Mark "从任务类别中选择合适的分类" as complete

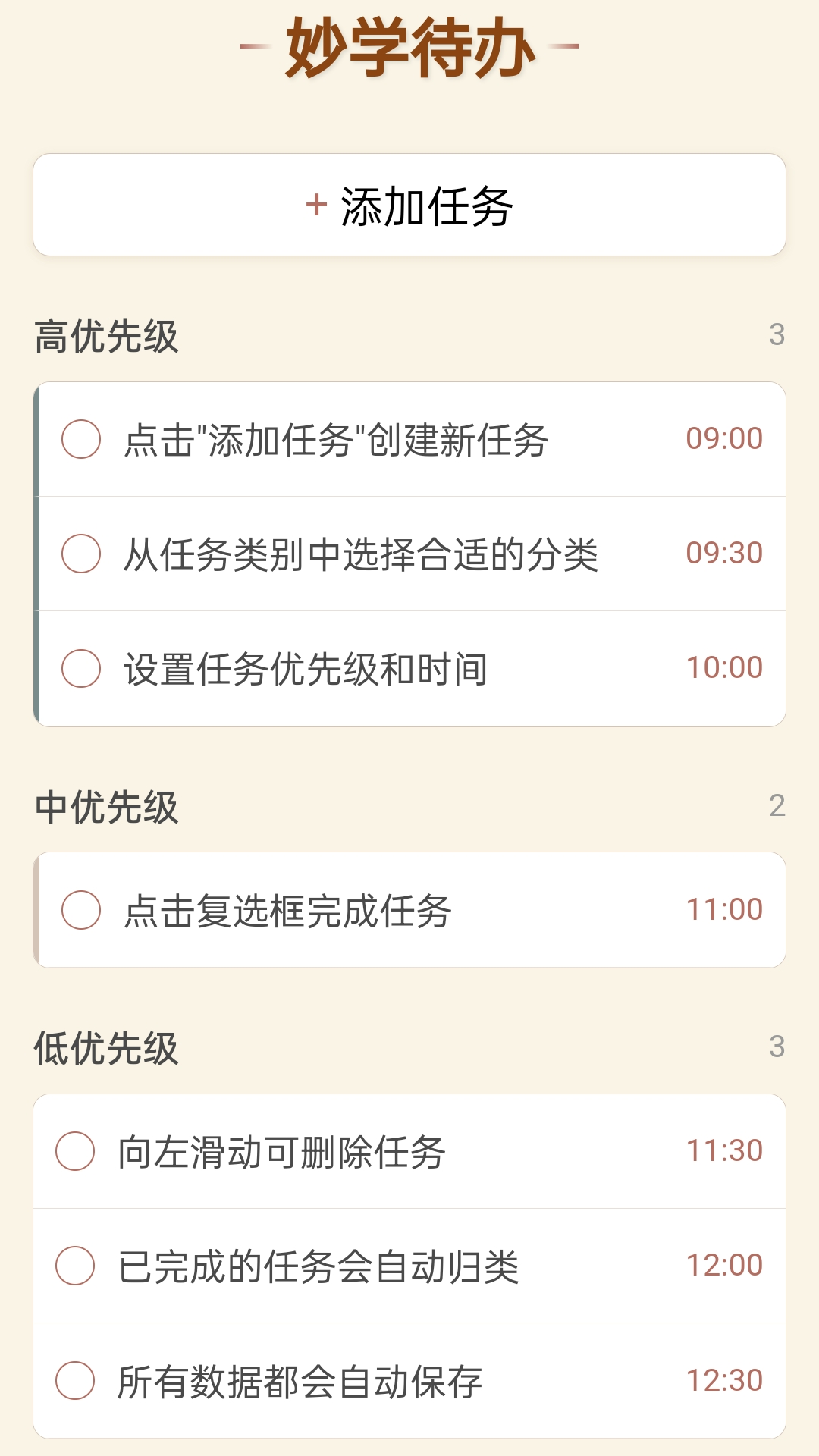pos(80,553)
